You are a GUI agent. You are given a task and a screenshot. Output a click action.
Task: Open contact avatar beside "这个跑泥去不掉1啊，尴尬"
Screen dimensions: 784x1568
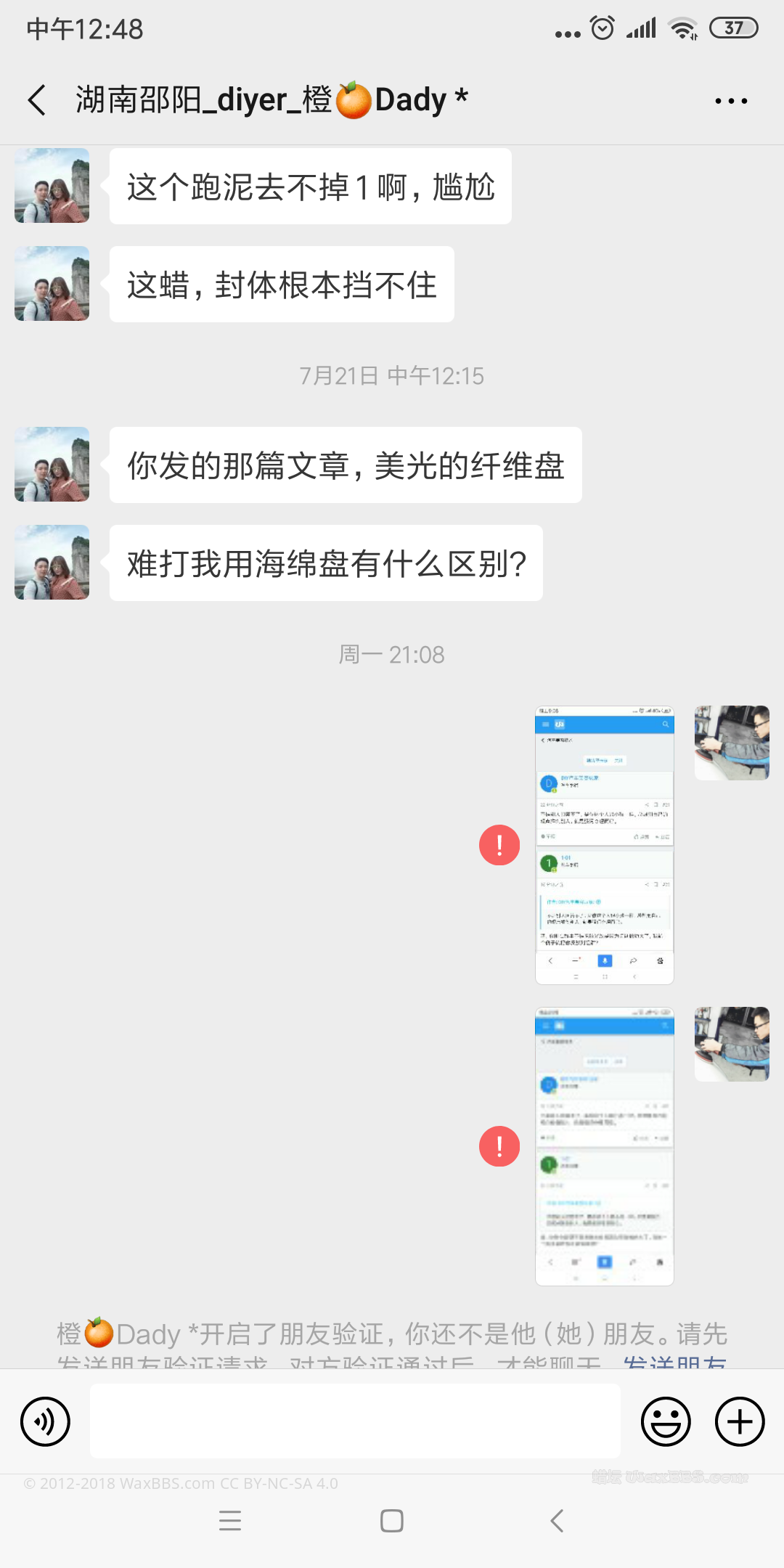pyautogui.click(x=52, y=186)
